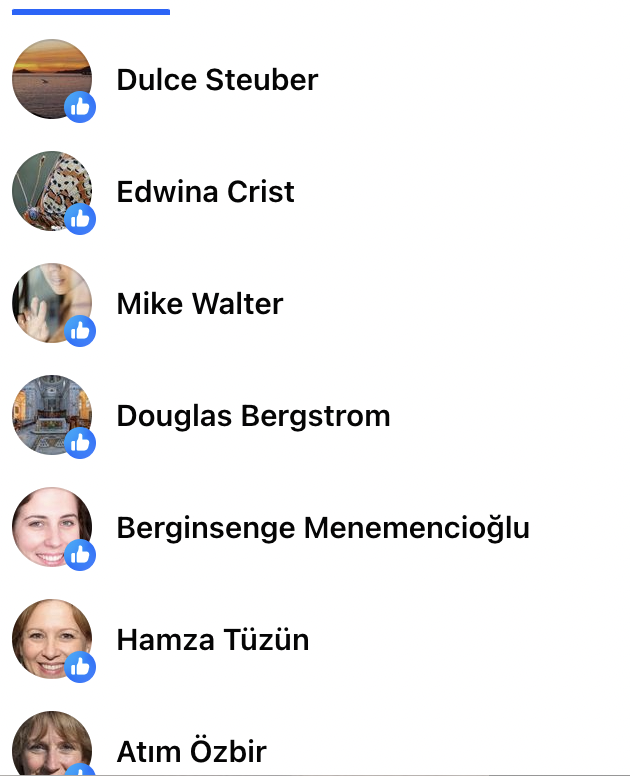This screenshot has width=630, height=776.
Task: Open Dulce Steuber's profile
Action: [217, 80]
